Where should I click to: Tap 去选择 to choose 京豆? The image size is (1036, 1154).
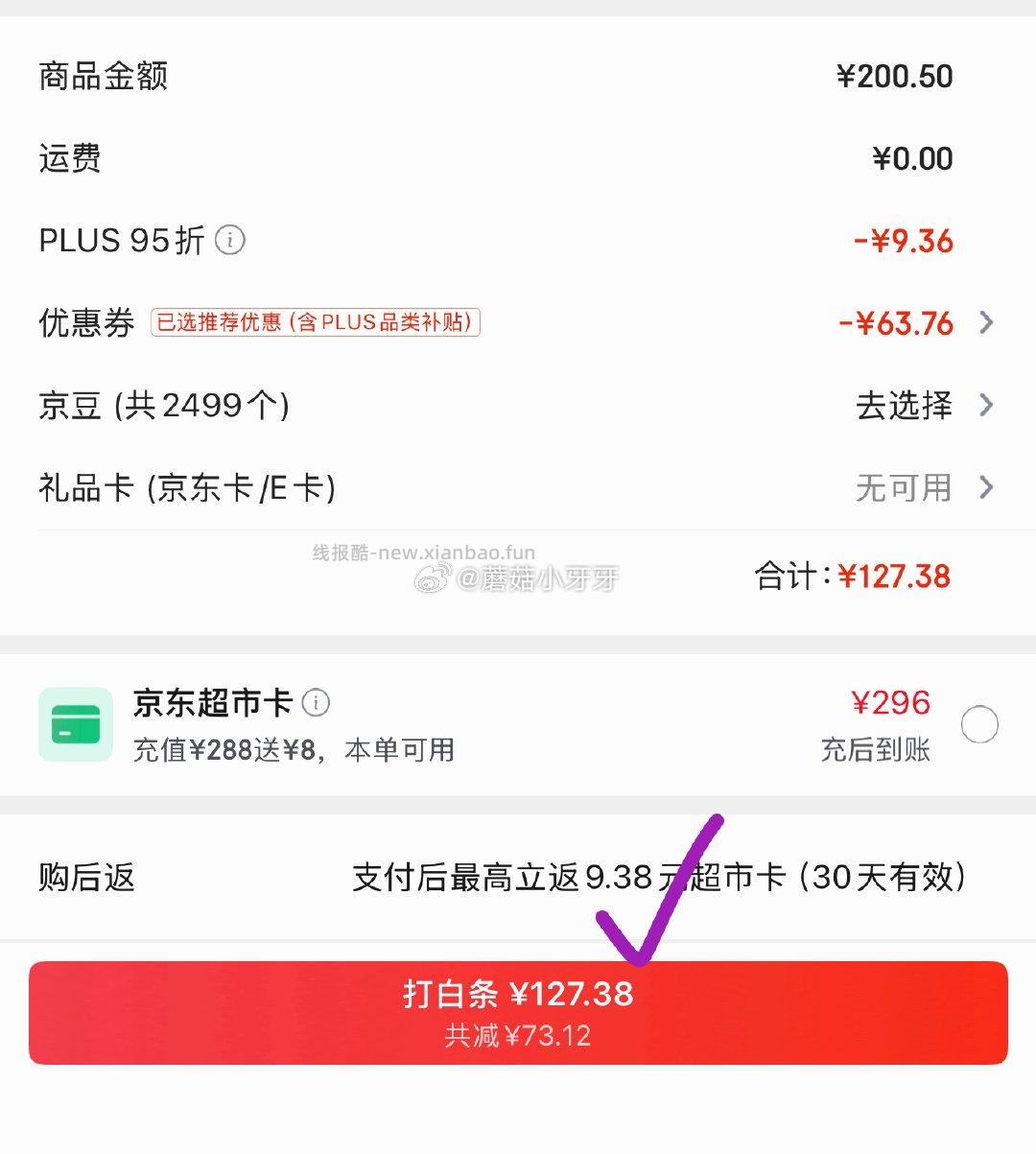pyautogui.click(x=905, y=406)
